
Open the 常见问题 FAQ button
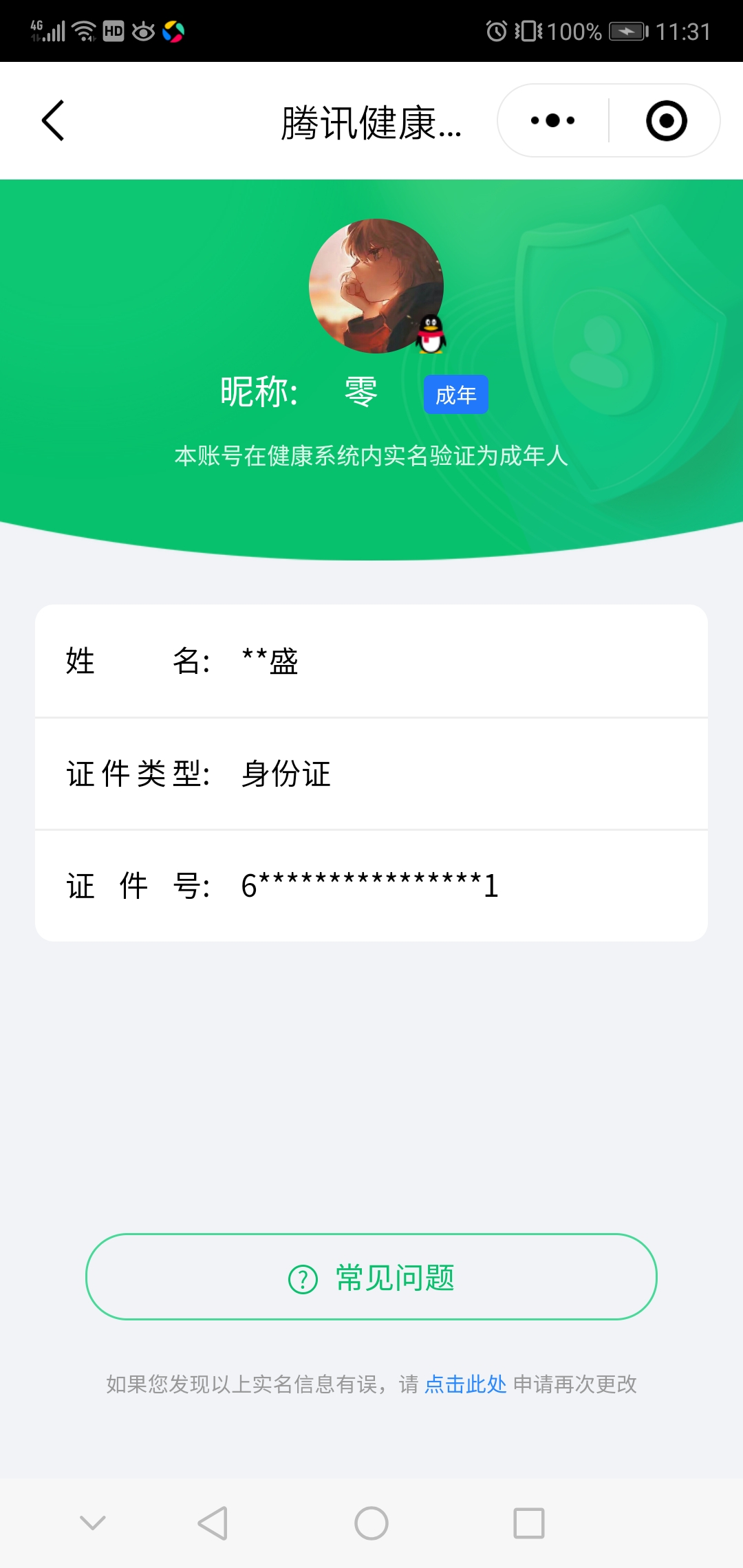371,1276
